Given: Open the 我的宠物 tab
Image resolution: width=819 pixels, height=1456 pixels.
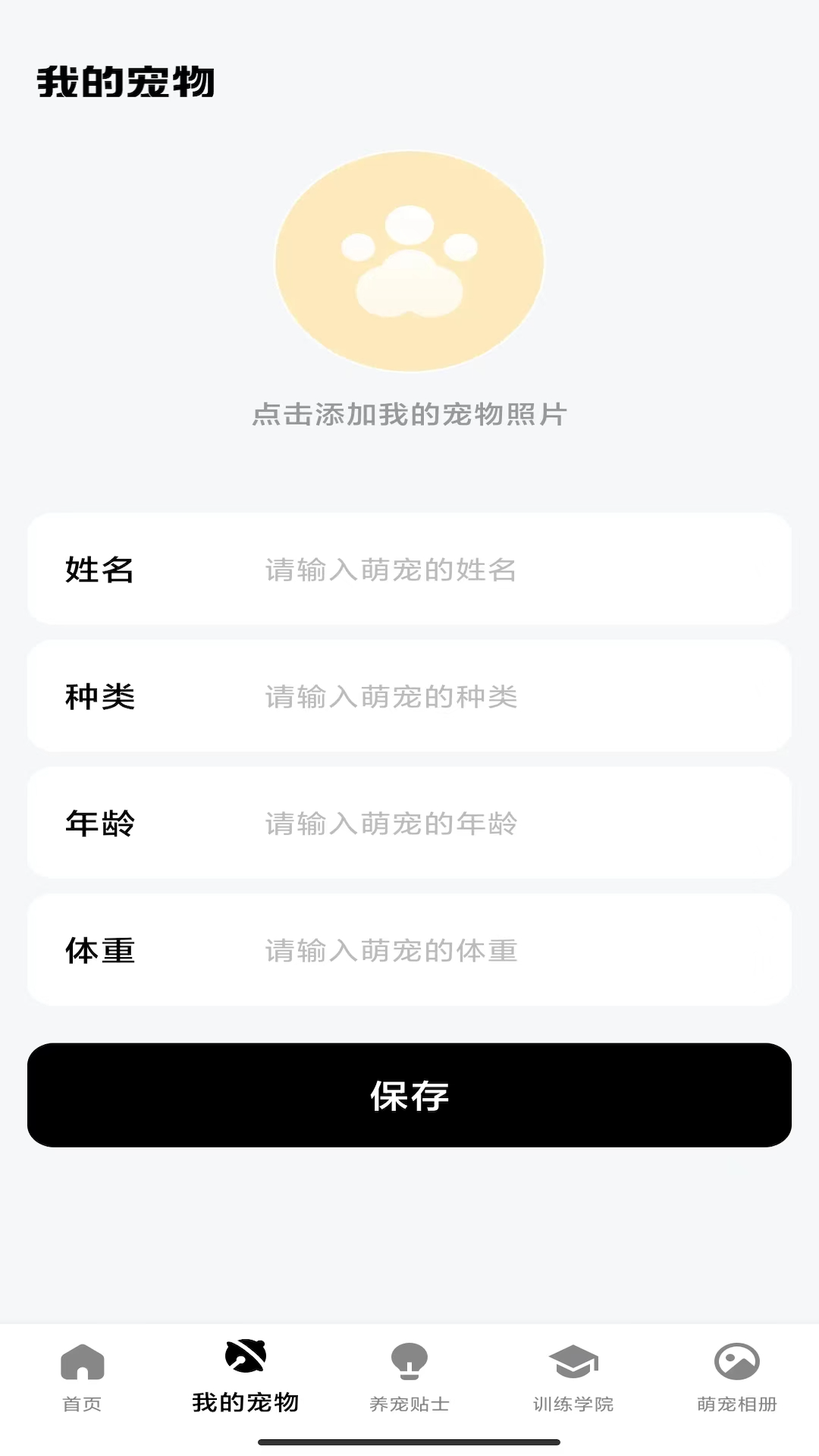Looking at the screenshot, I should tap(246, 1377).
